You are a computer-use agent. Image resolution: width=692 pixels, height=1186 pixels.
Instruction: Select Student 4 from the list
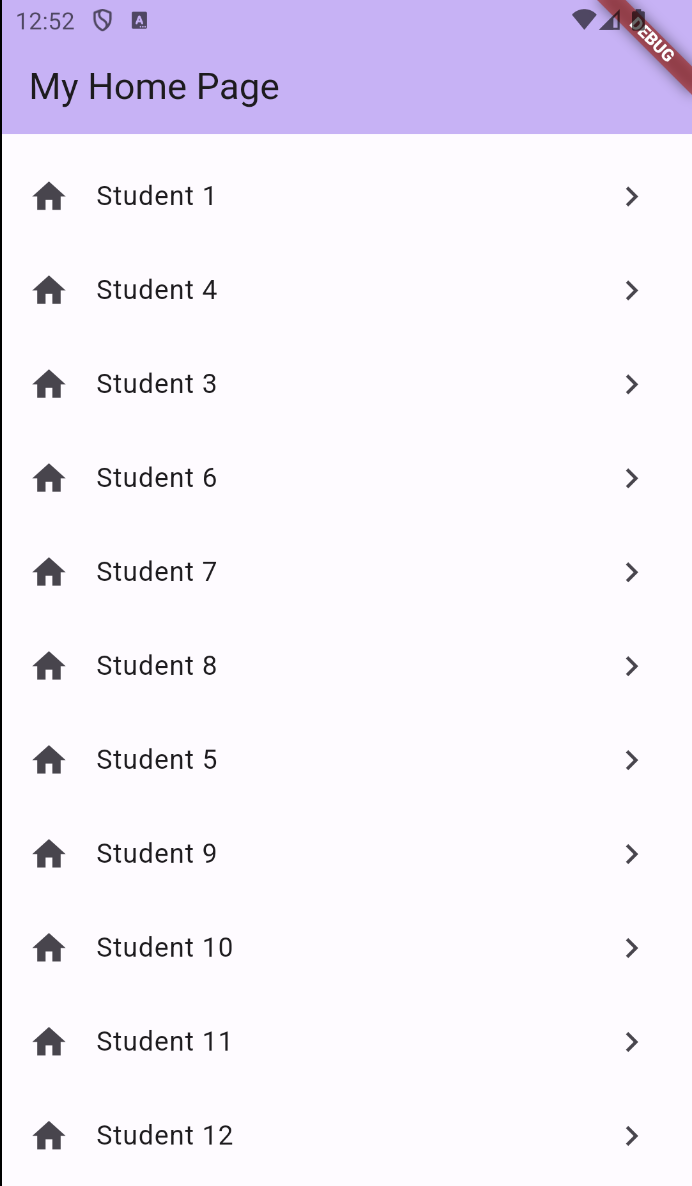pyautogui.click(x=156, y=291)
